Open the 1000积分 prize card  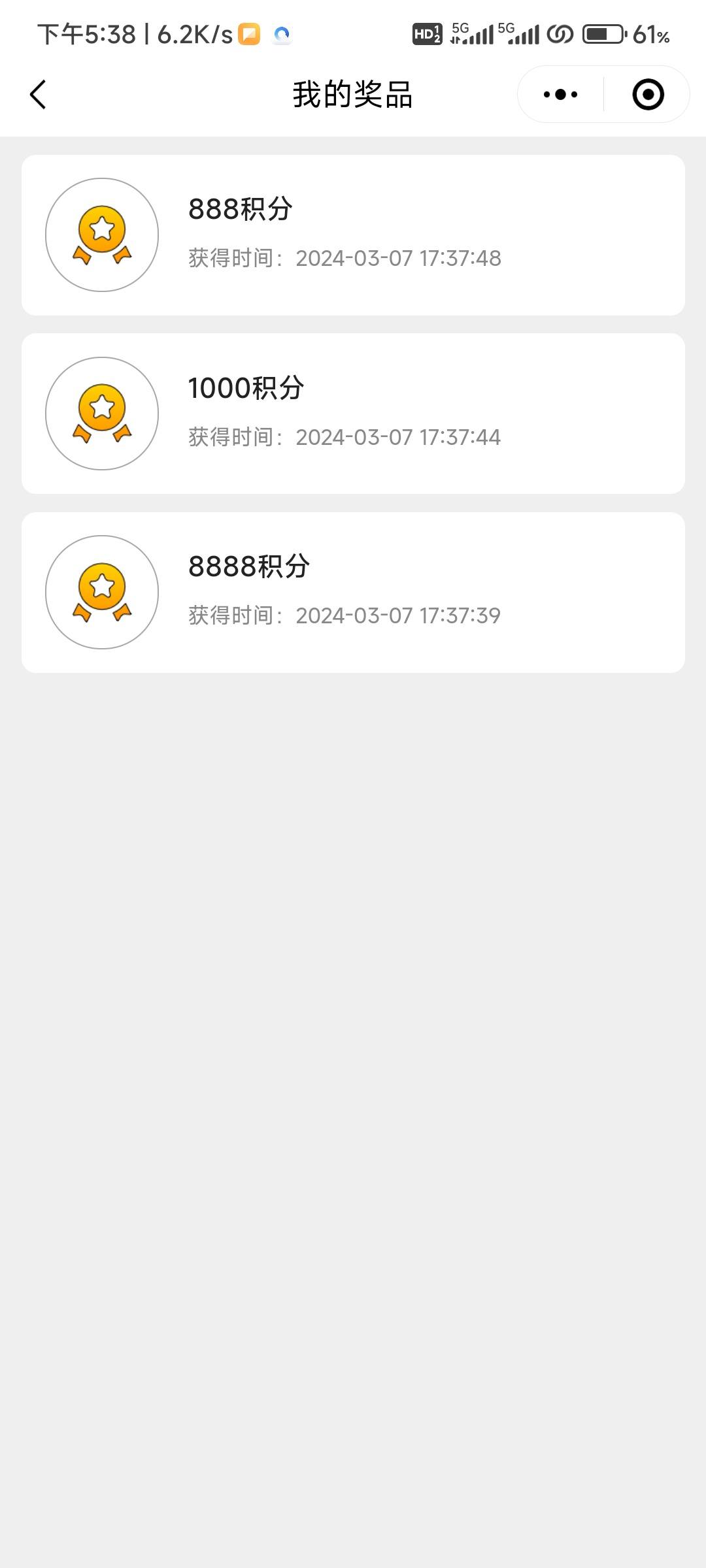(x=353, y=414)
